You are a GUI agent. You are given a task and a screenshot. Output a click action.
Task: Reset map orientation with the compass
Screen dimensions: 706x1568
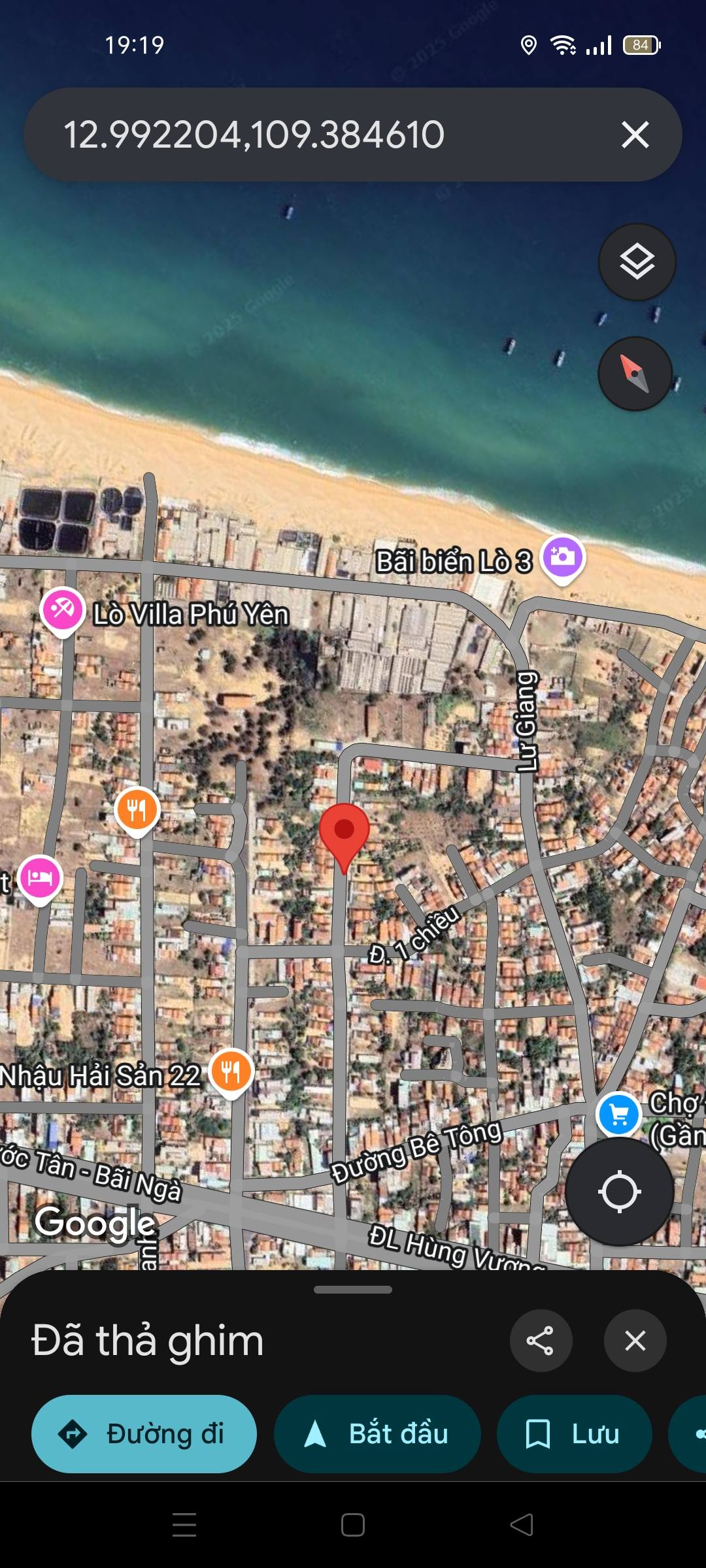coord(635,374)
